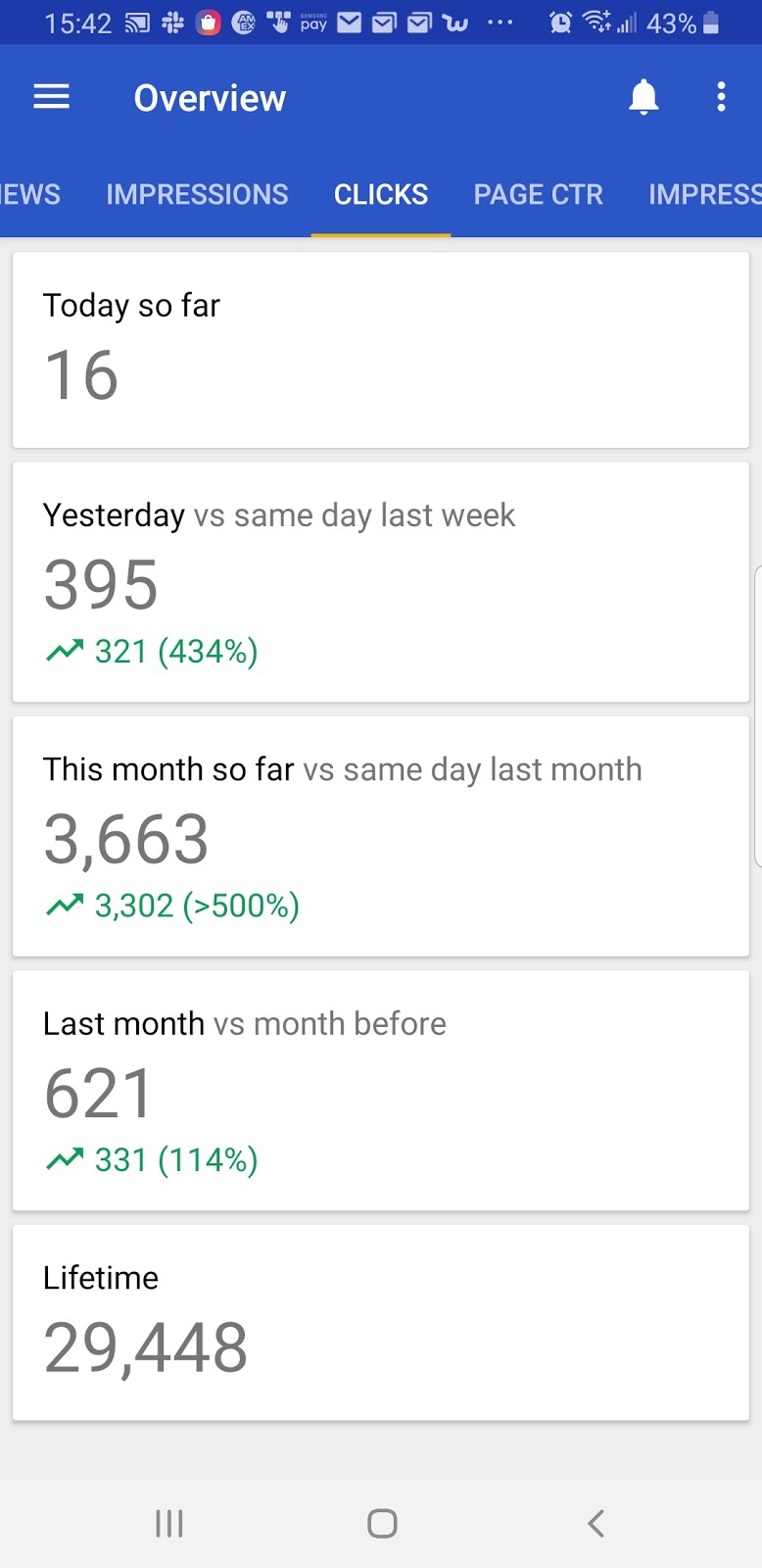The width and height of the screenshot is (762, 1568).
Task: Go back with the system back button
Action: (x=595, y=1523)
